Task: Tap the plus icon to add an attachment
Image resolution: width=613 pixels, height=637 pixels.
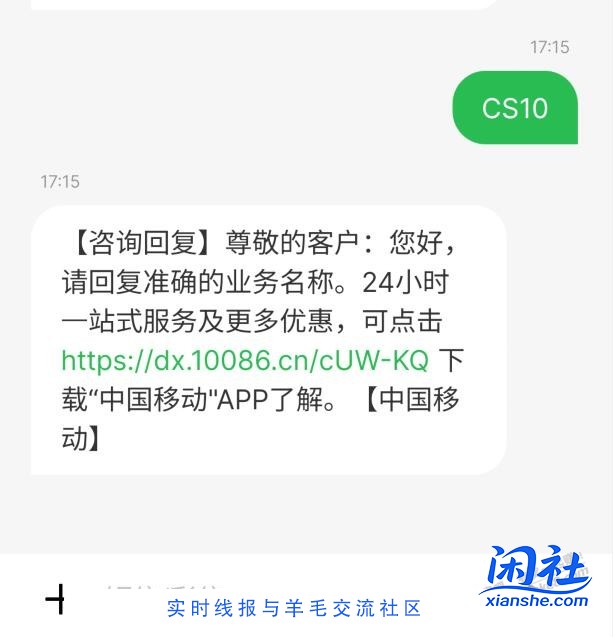Action: pyautogui.click(x=55, y=599)
